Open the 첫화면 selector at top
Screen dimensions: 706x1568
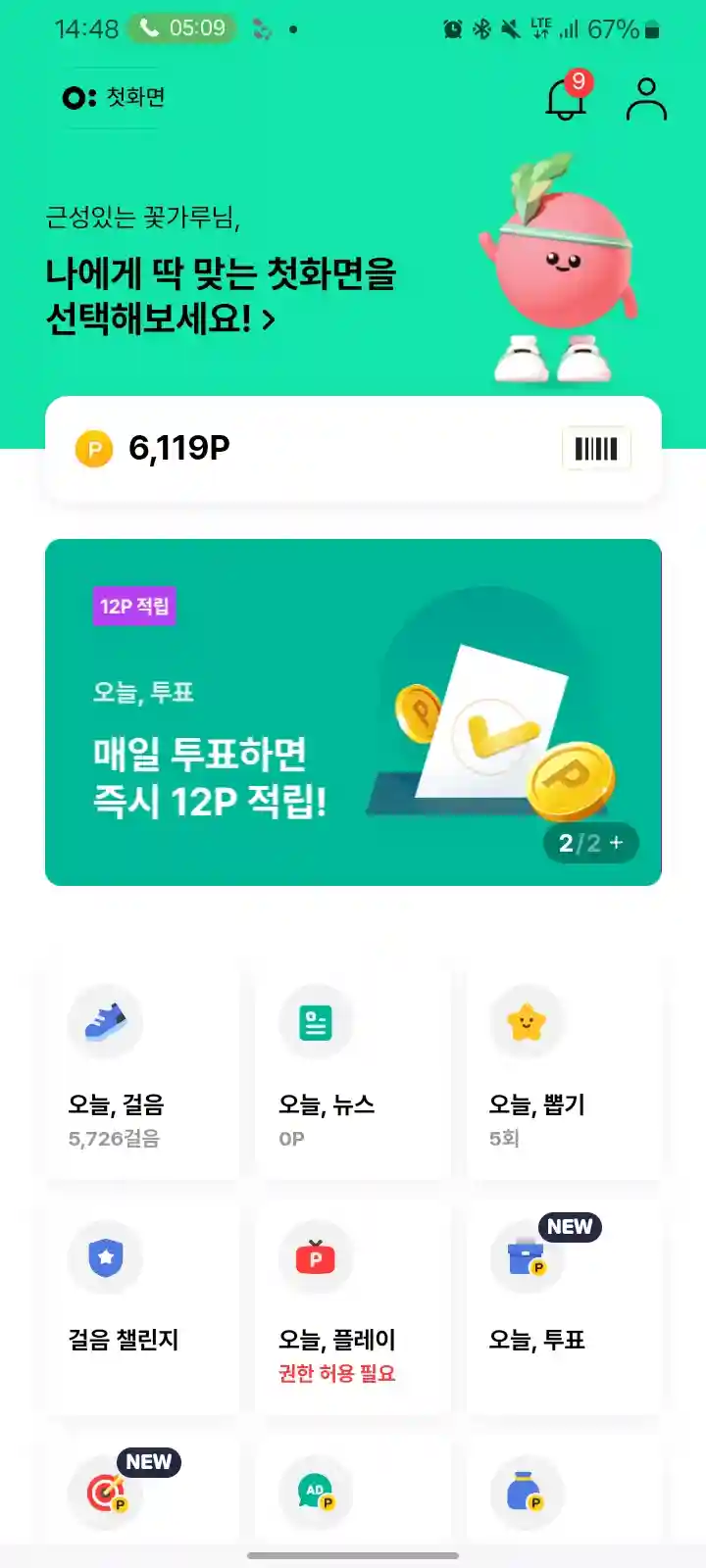click(x=114, y=97)
